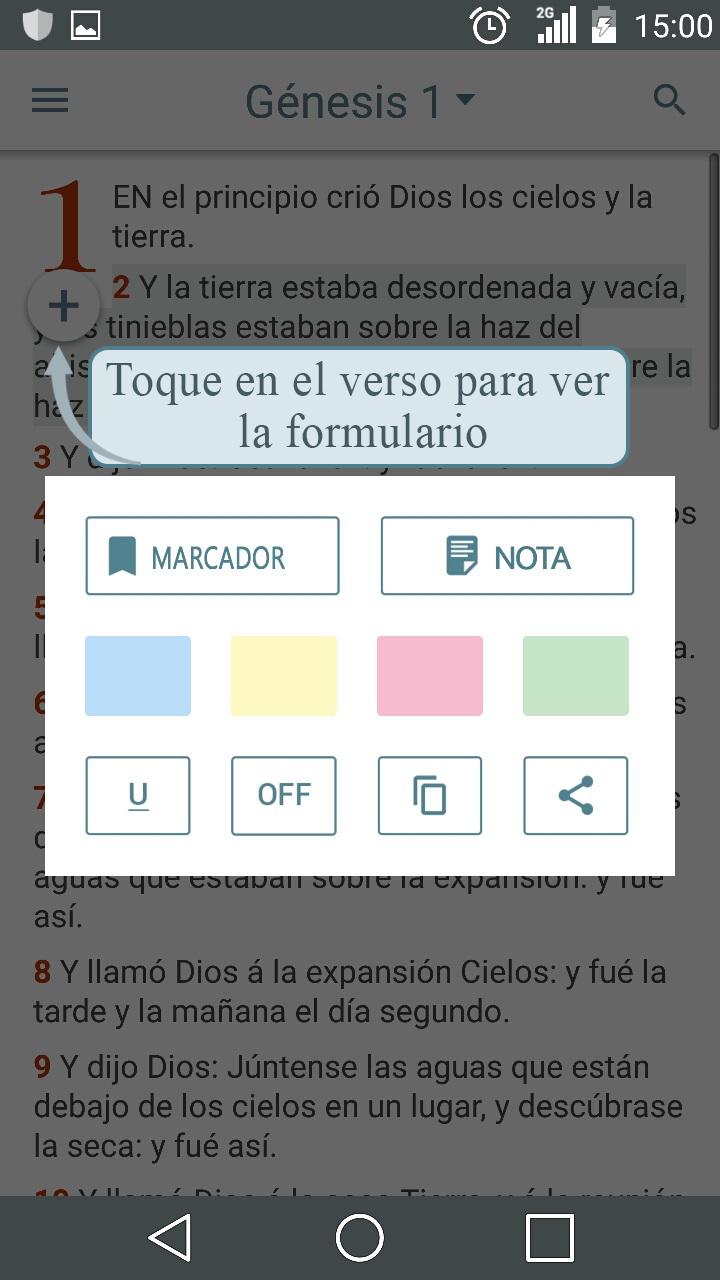
Task: Highlight the verse in pink
Action: [x=429, y=675]
